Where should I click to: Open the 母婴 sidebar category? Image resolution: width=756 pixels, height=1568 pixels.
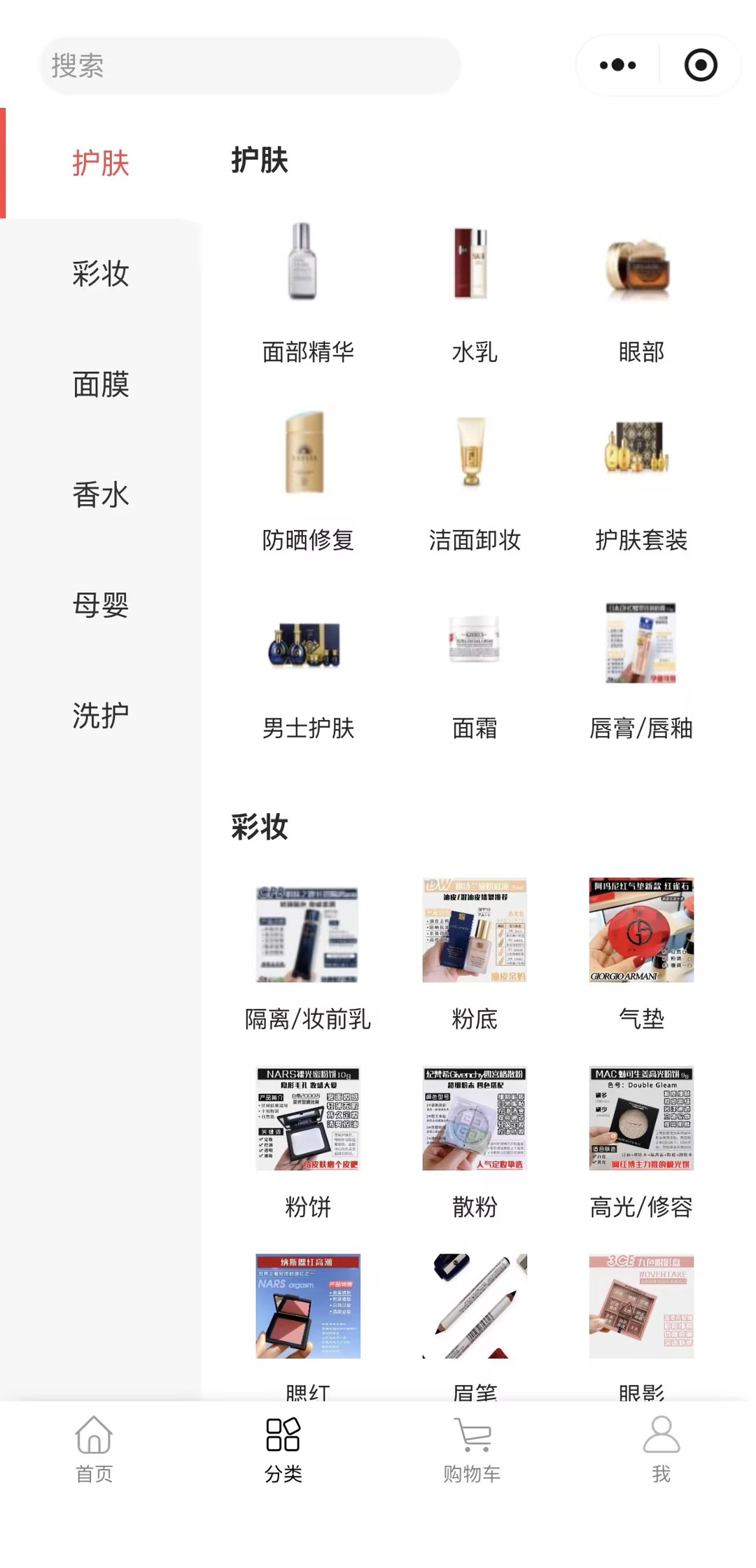point(101,605)
